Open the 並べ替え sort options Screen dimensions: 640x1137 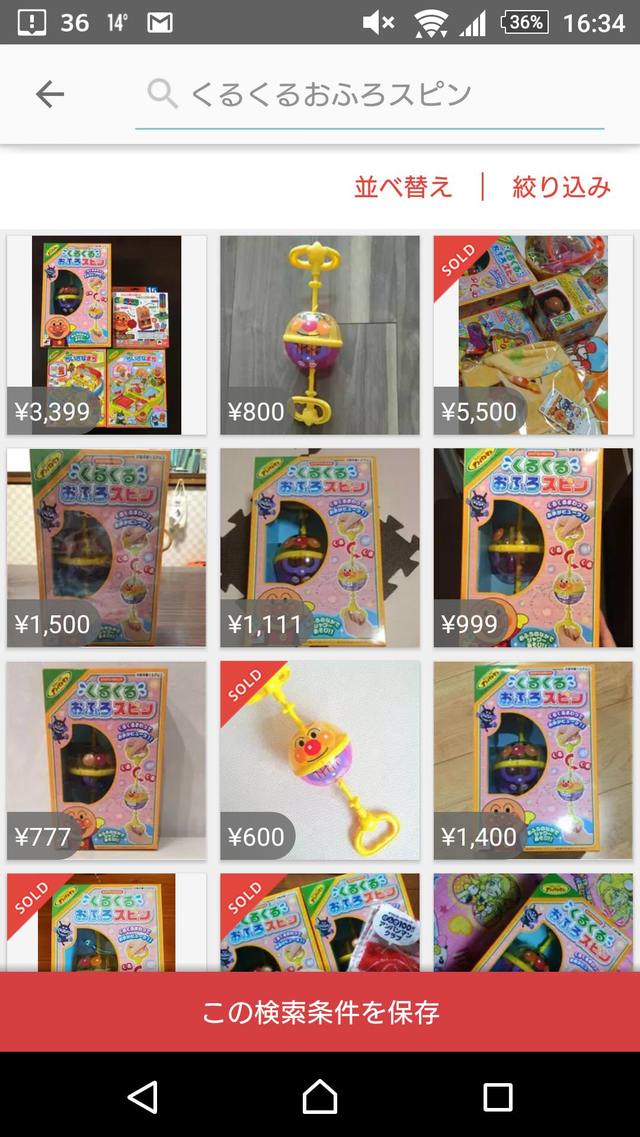[403, 187]
